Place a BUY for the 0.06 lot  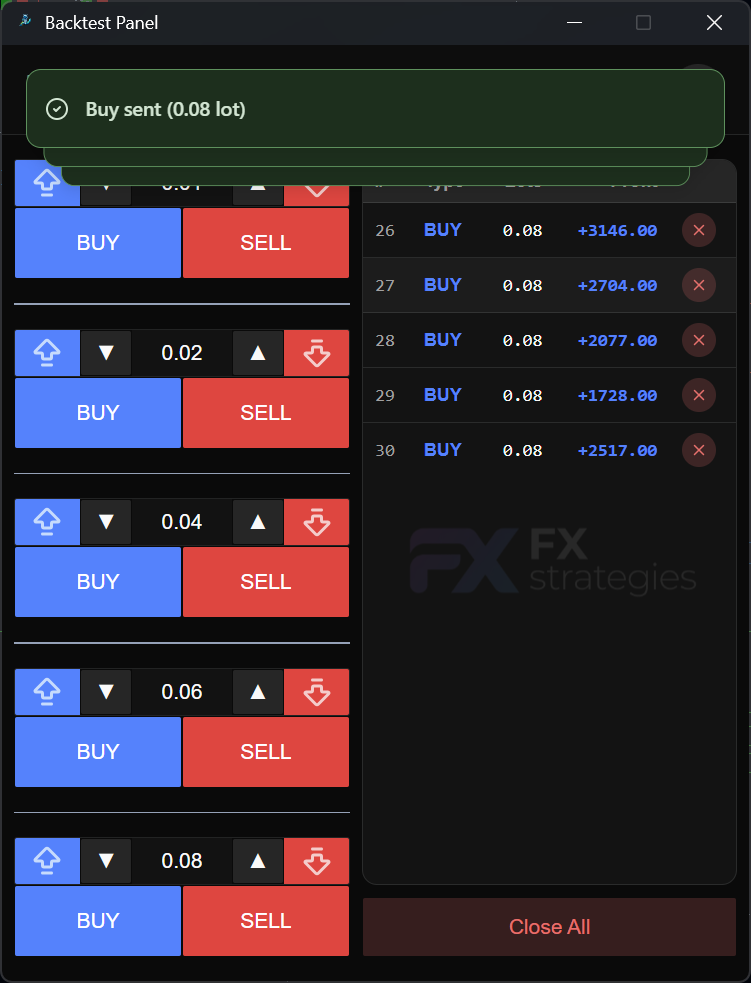click(98, 752)
